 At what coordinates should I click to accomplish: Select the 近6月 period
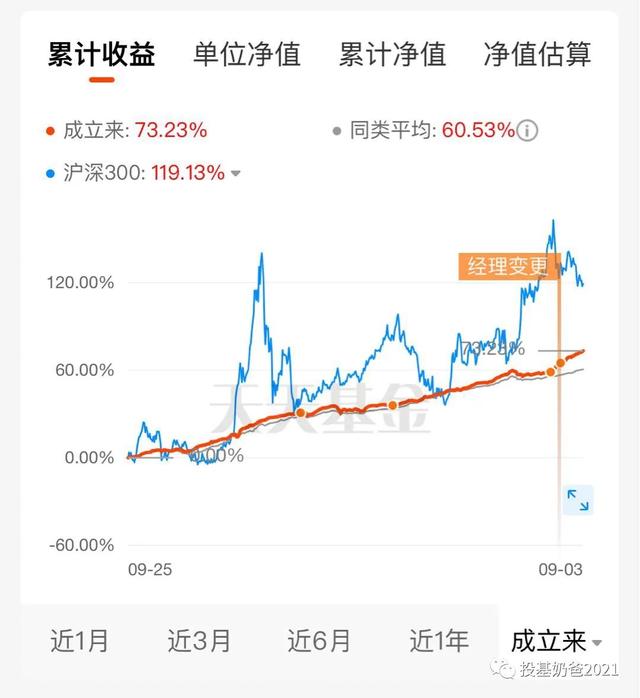pyautogui.click(x=319, y=640)
